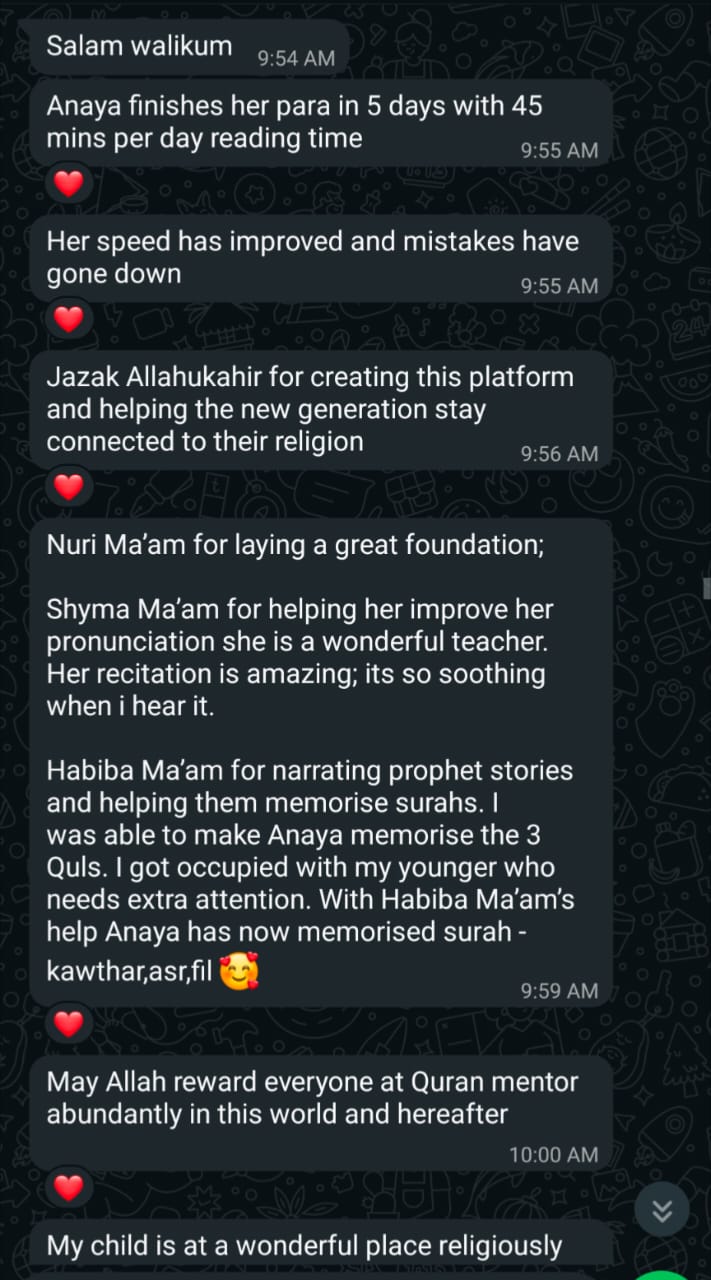View heart reaction on 'May Allah reward everyone' message

[68, 1188]
